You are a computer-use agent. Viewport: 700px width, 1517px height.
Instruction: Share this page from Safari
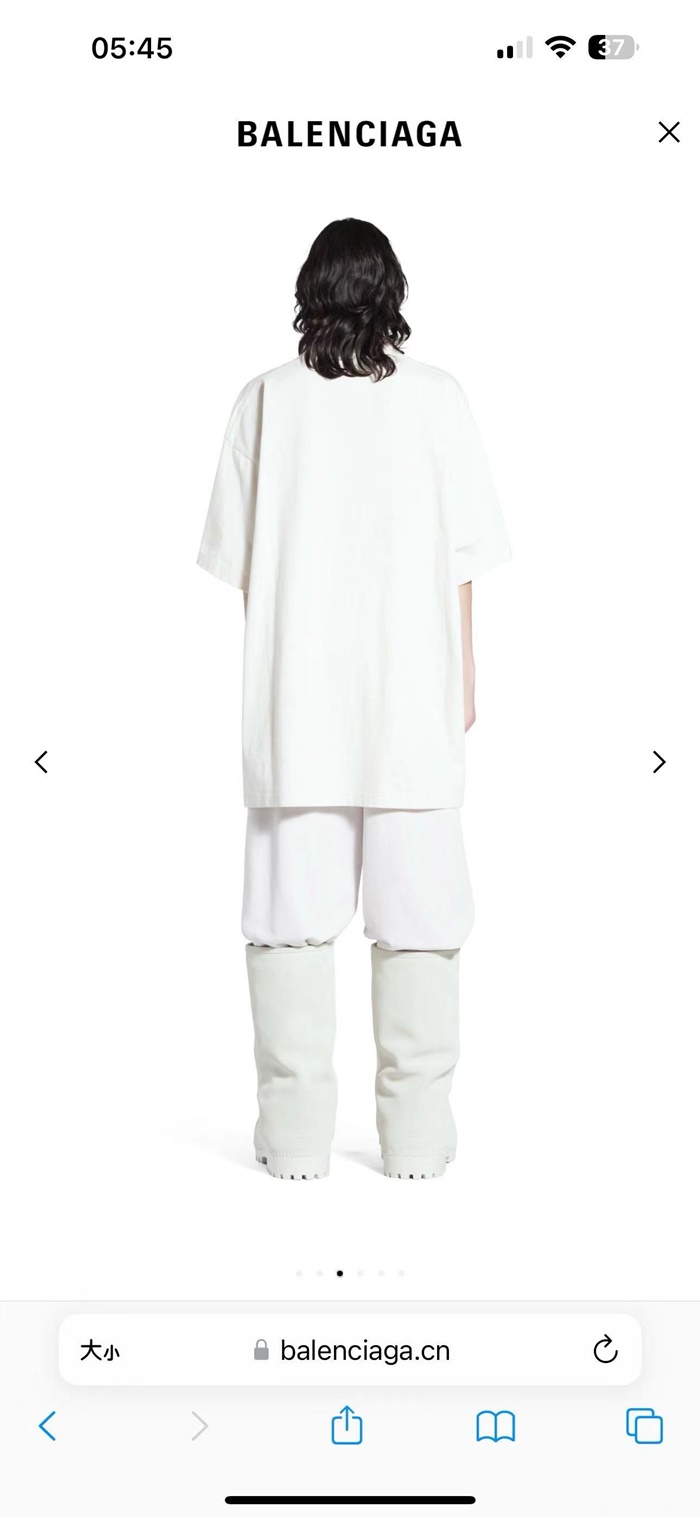click(x=346, y=1425)
